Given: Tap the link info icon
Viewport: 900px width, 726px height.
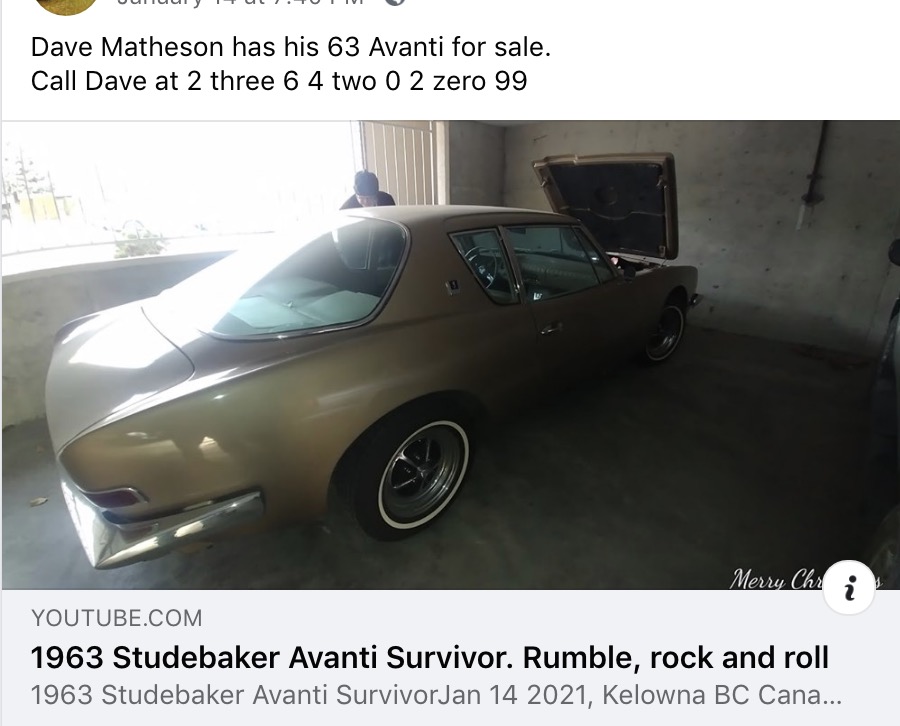Looking at the screenshot, I should (x=849, y=591).
